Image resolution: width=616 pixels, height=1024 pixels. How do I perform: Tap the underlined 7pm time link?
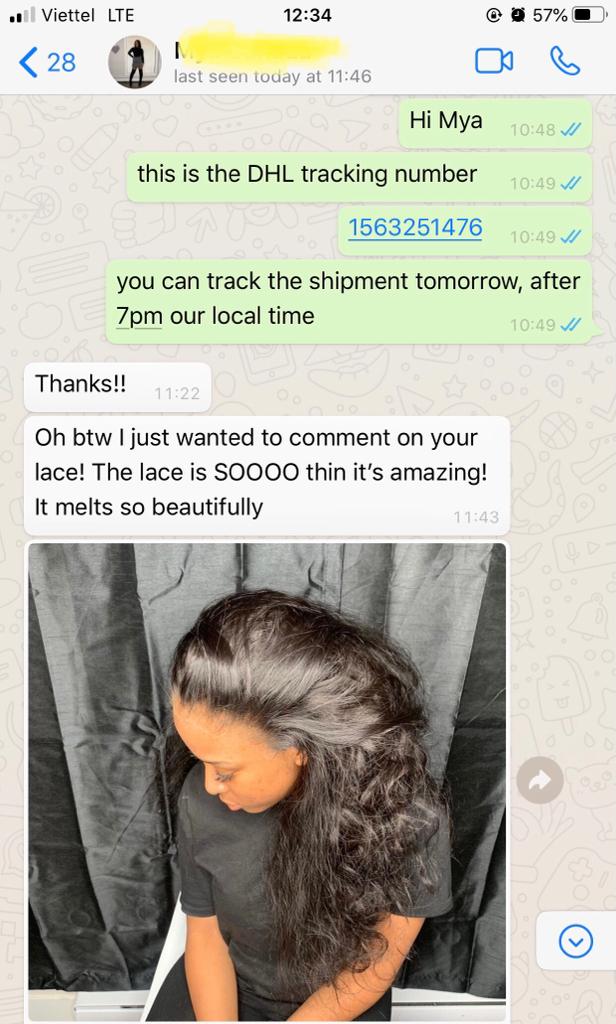point(139,316)
